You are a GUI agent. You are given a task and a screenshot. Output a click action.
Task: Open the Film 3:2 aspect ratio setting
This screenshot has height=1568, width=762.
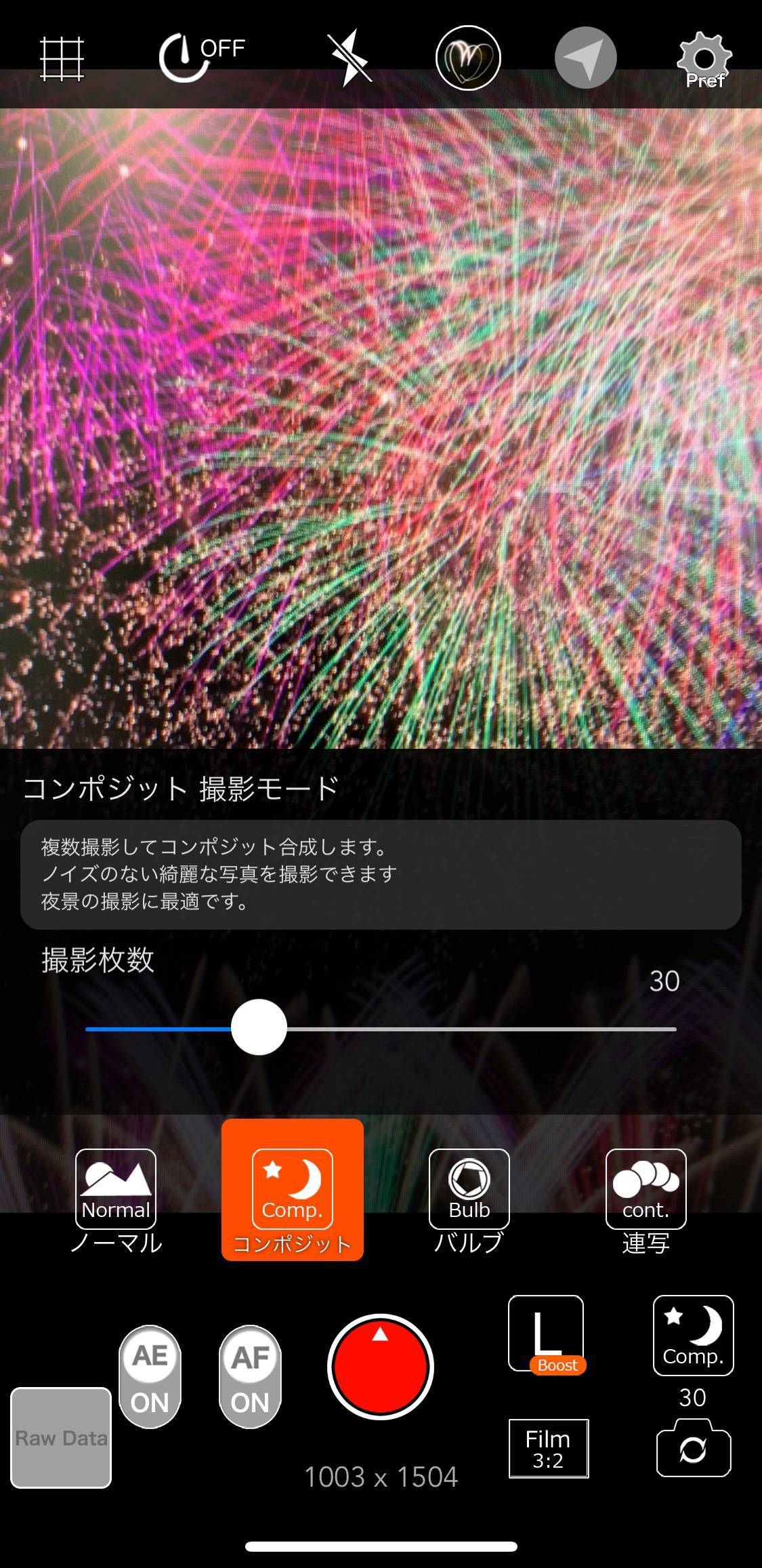click(547, 1448)
